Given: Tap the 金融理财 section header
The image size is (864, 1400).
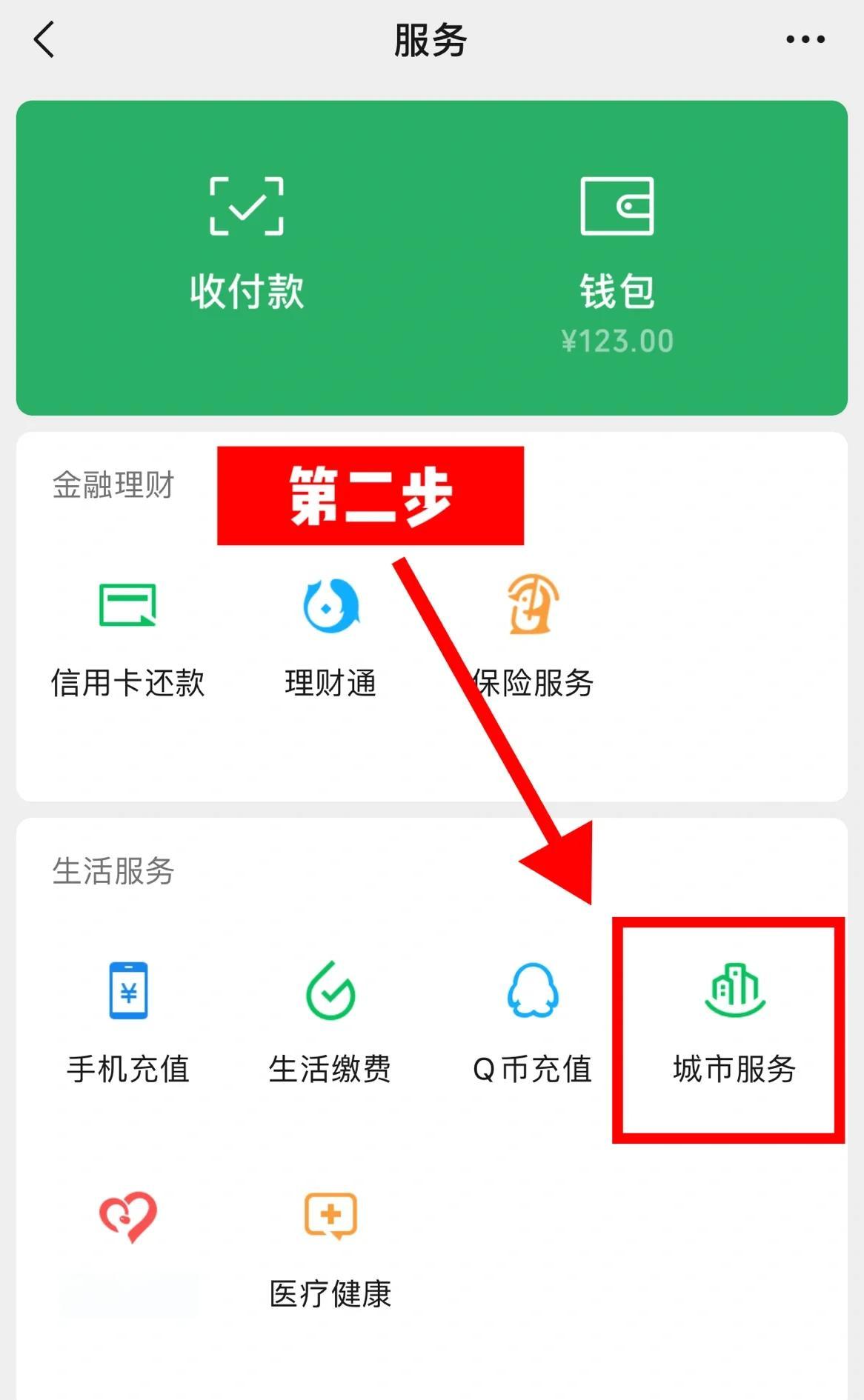Looking at the screenshot, I should pyautogui.click(x=113, y=485).
